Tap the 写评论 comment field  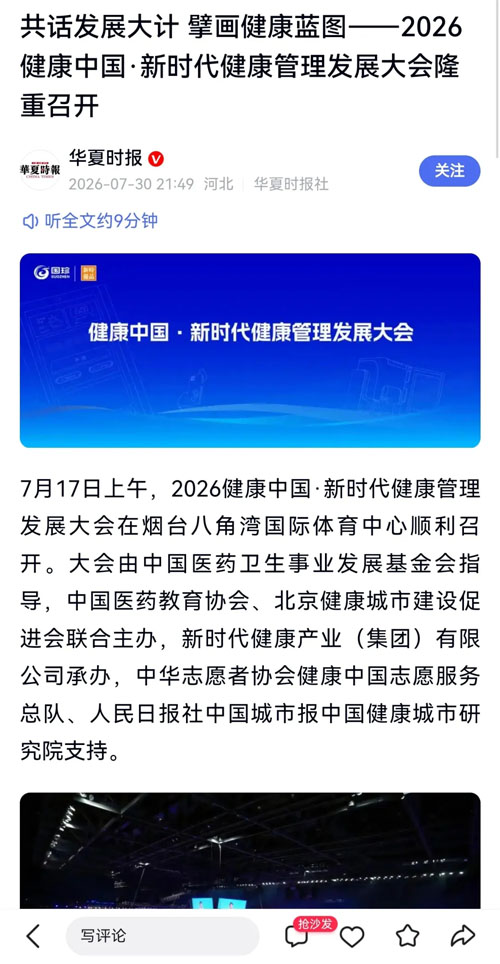162,936
